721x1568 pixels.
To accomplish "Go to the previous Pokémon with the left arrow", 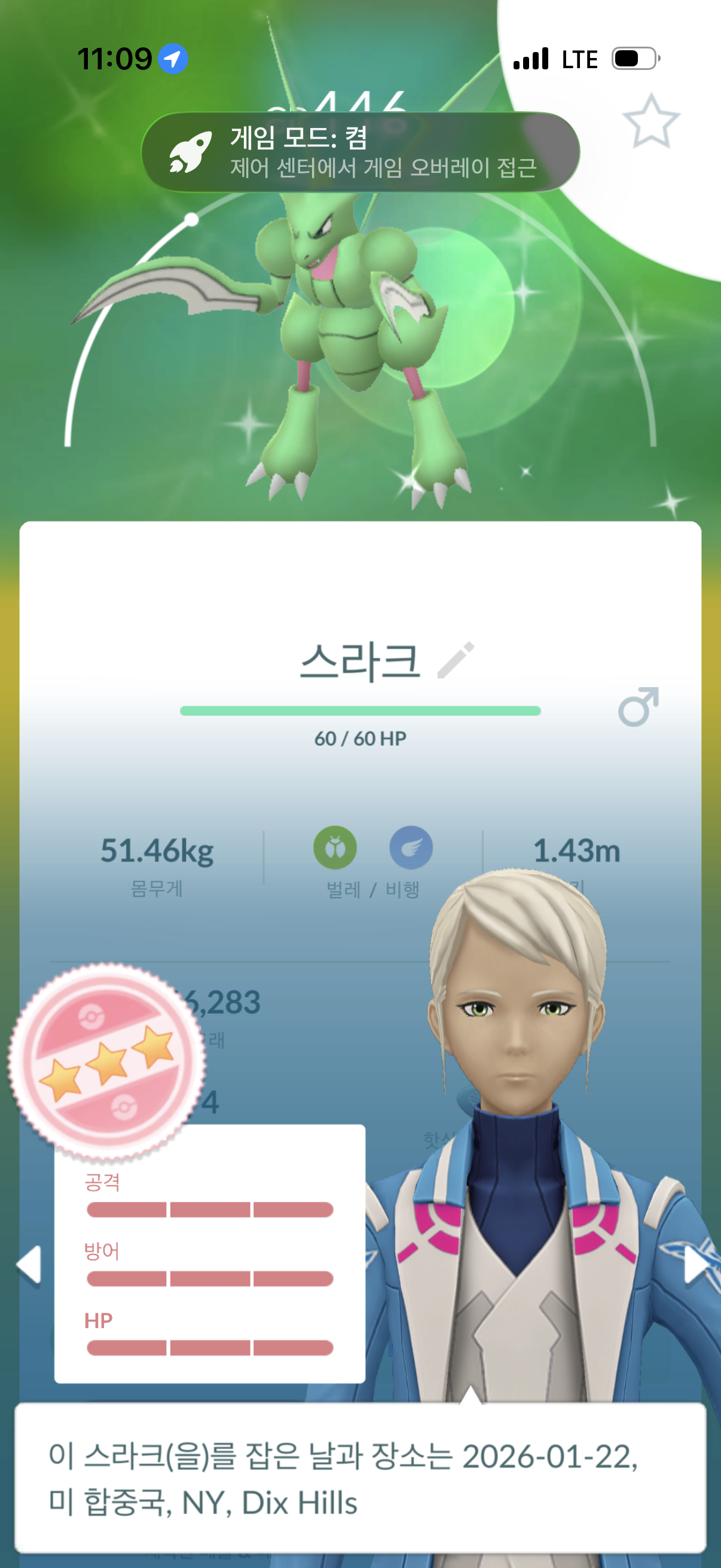I will 29,1265.
